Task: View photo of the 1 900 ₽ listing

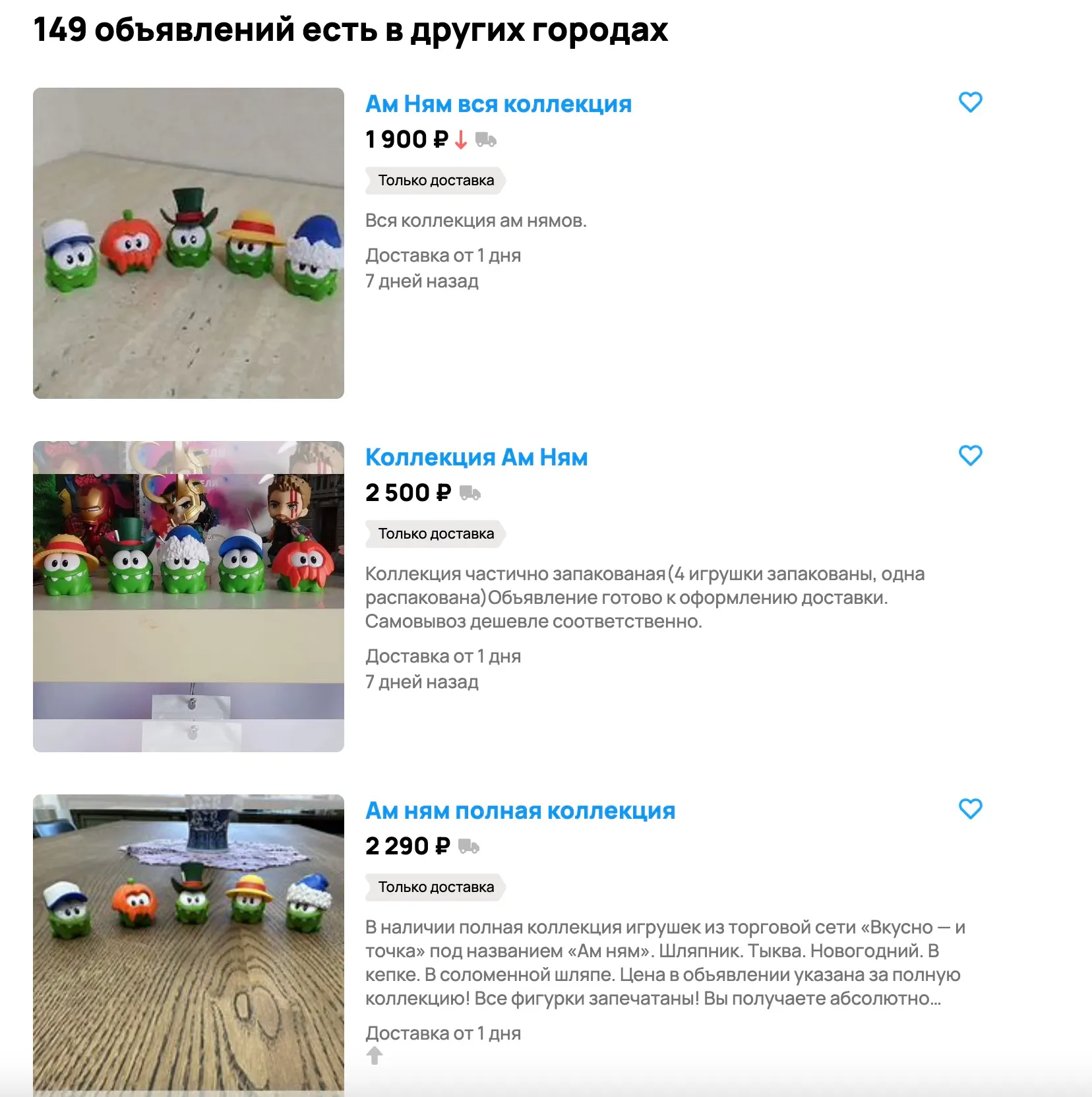Action: point(189,243)
